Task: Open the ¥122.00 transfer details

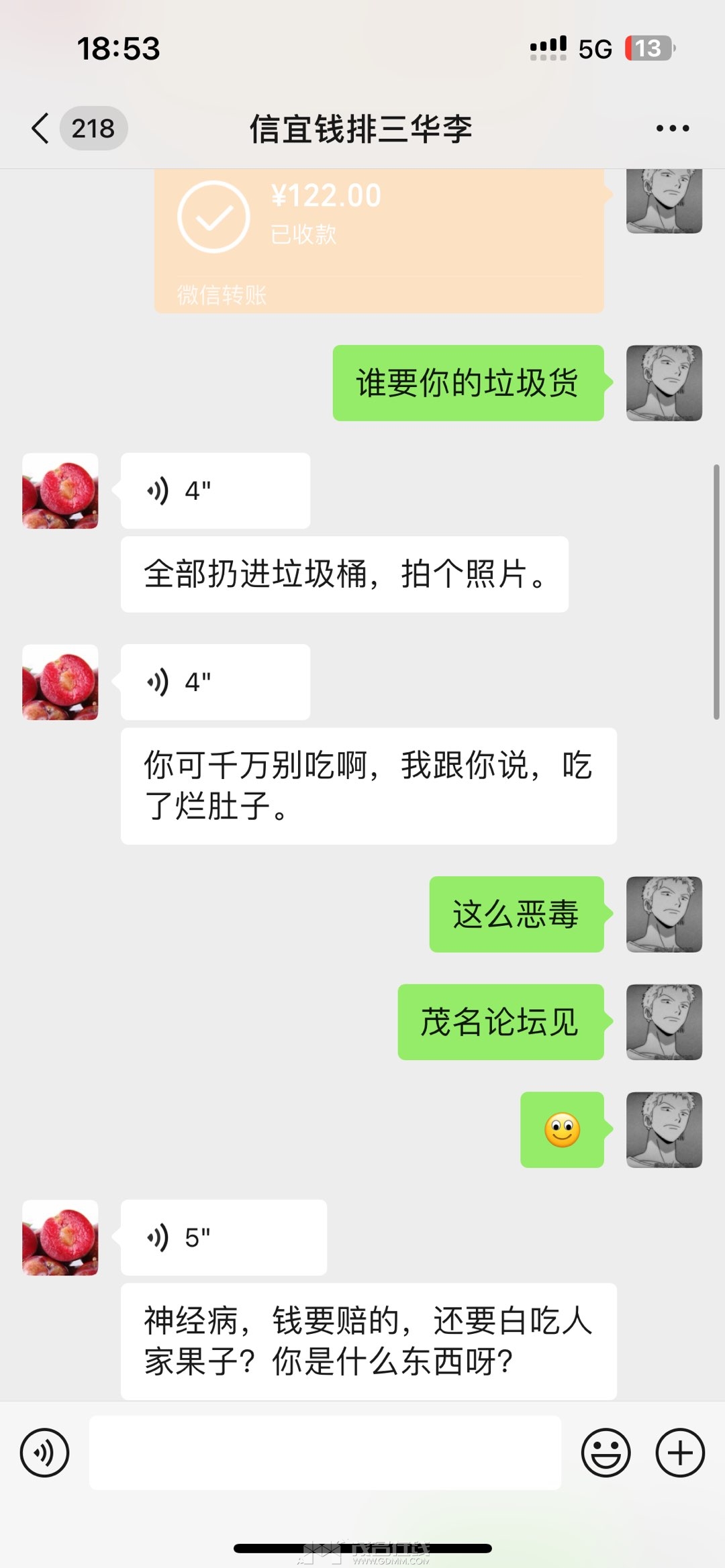Action: [x=379, y=238]
